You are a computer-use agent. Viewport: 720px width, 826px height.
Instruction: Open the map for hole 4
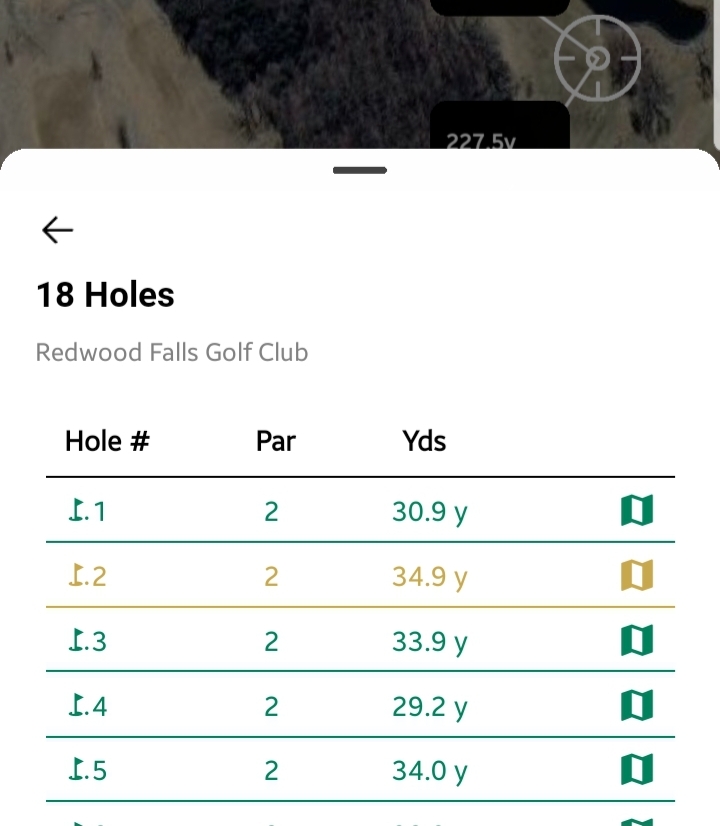click(x=637, y=706)
